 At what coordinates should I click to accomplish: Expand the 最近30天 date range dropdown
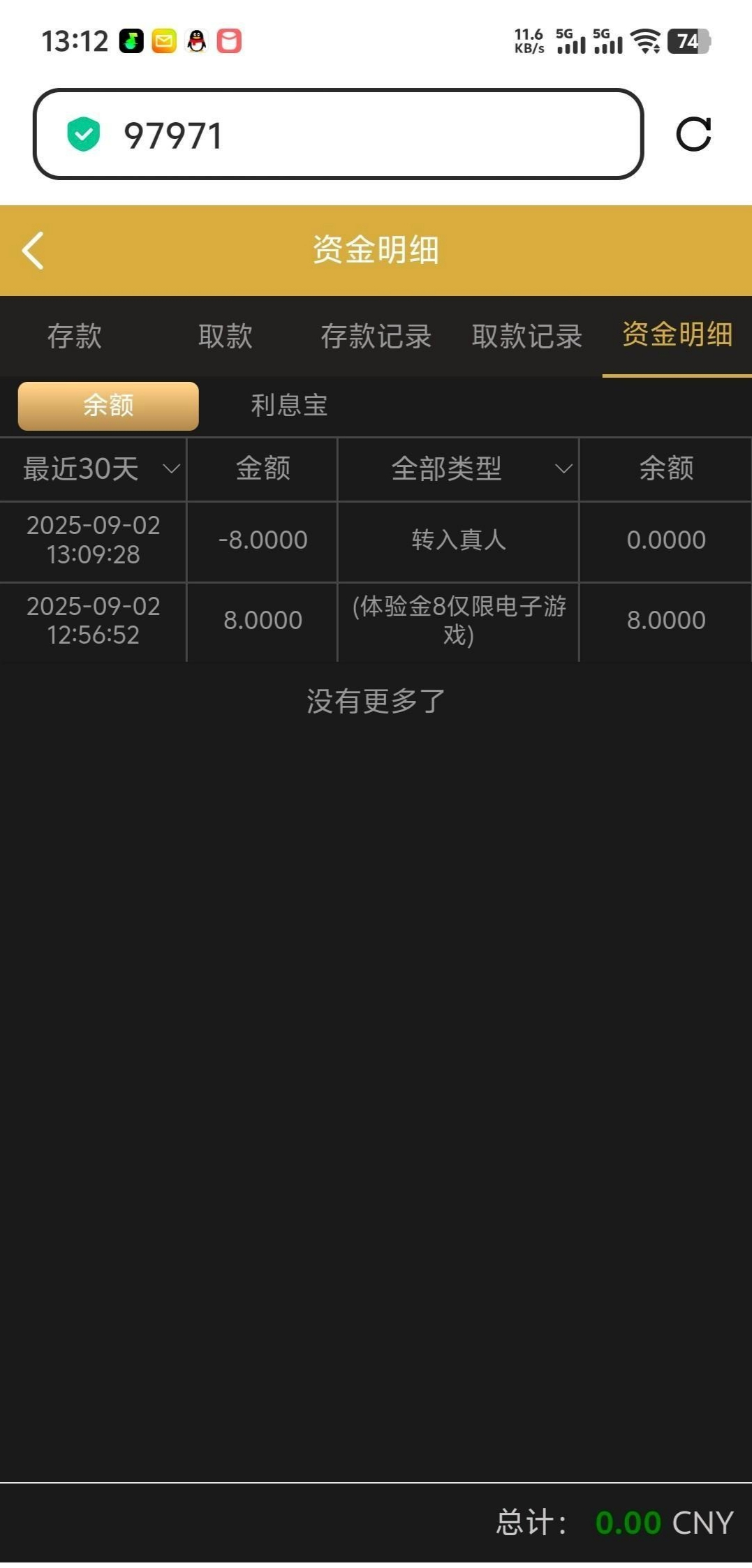pyautogui.click(x=94, y=469)
